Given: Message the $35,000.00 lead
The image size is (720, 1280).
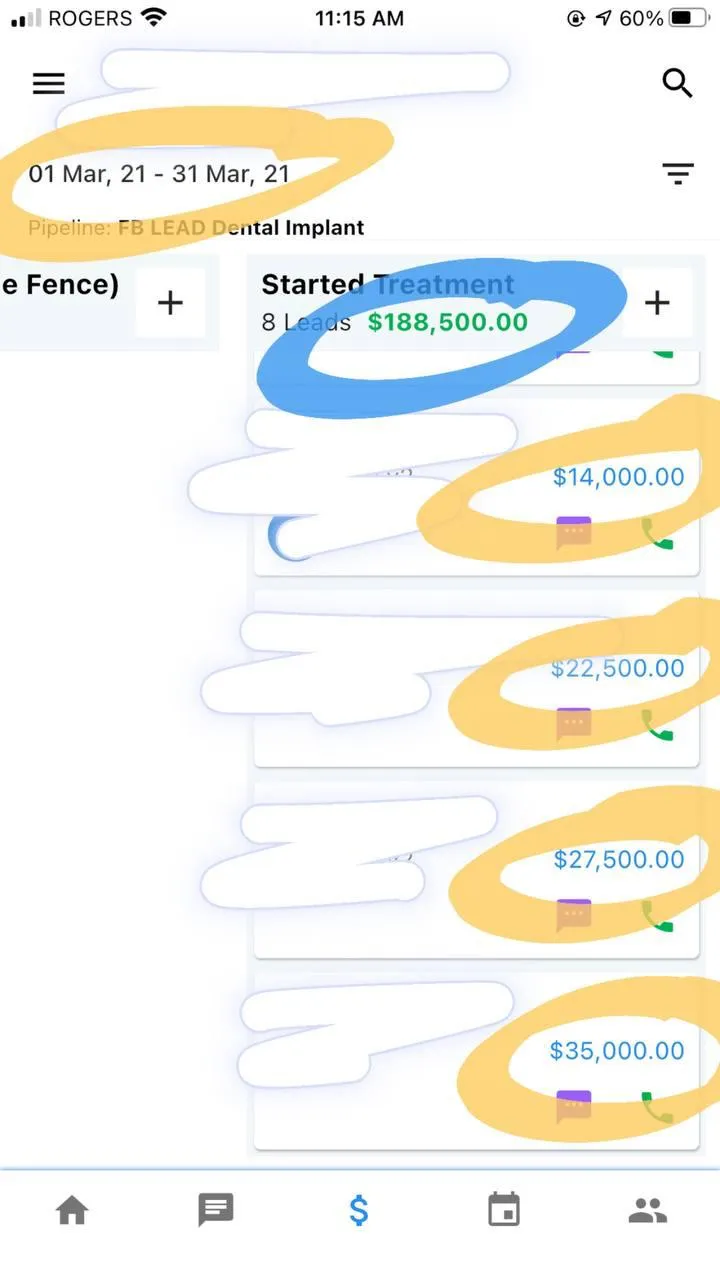Looking at the screenshot, I should coord(574,1106).
